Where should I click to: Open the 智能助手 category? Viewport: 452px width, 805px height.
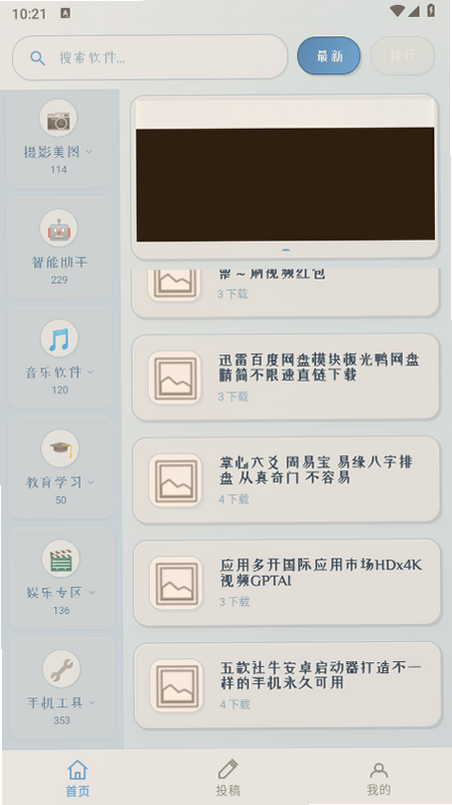pos(59,248)
